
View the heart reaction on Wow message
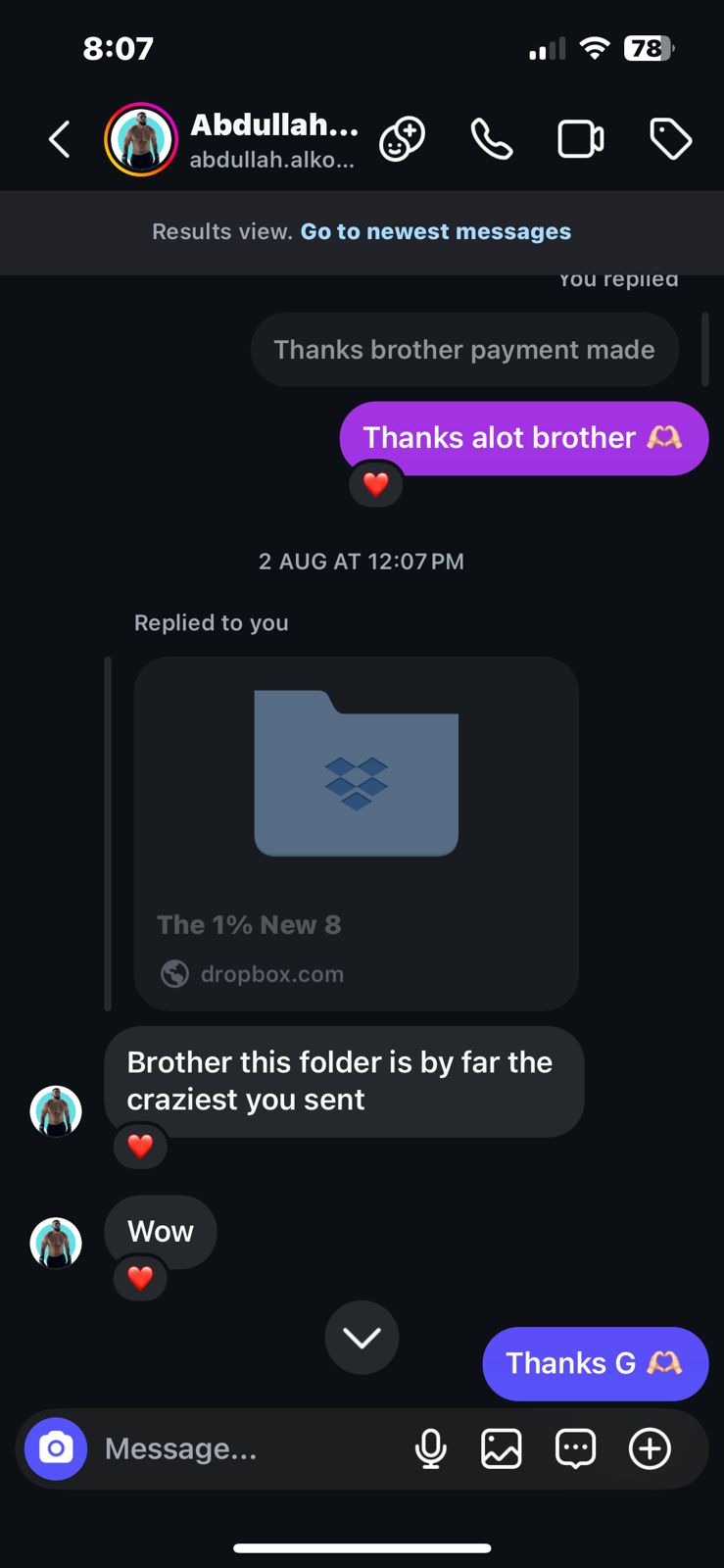140,1278
